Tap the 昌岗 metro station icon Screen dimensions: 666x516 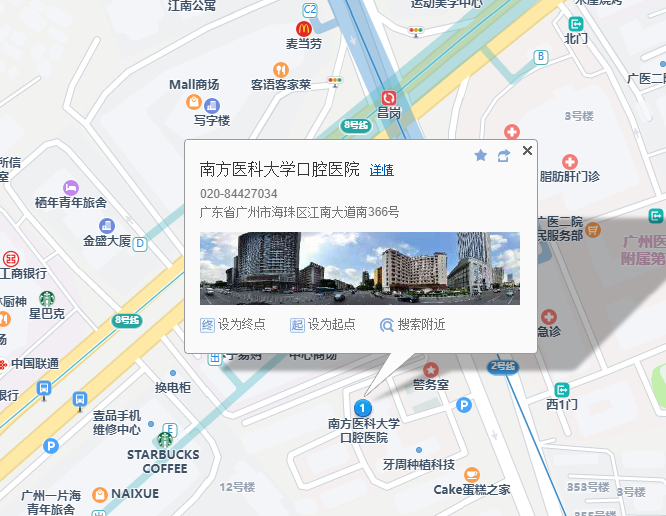(x=388, y=98)
